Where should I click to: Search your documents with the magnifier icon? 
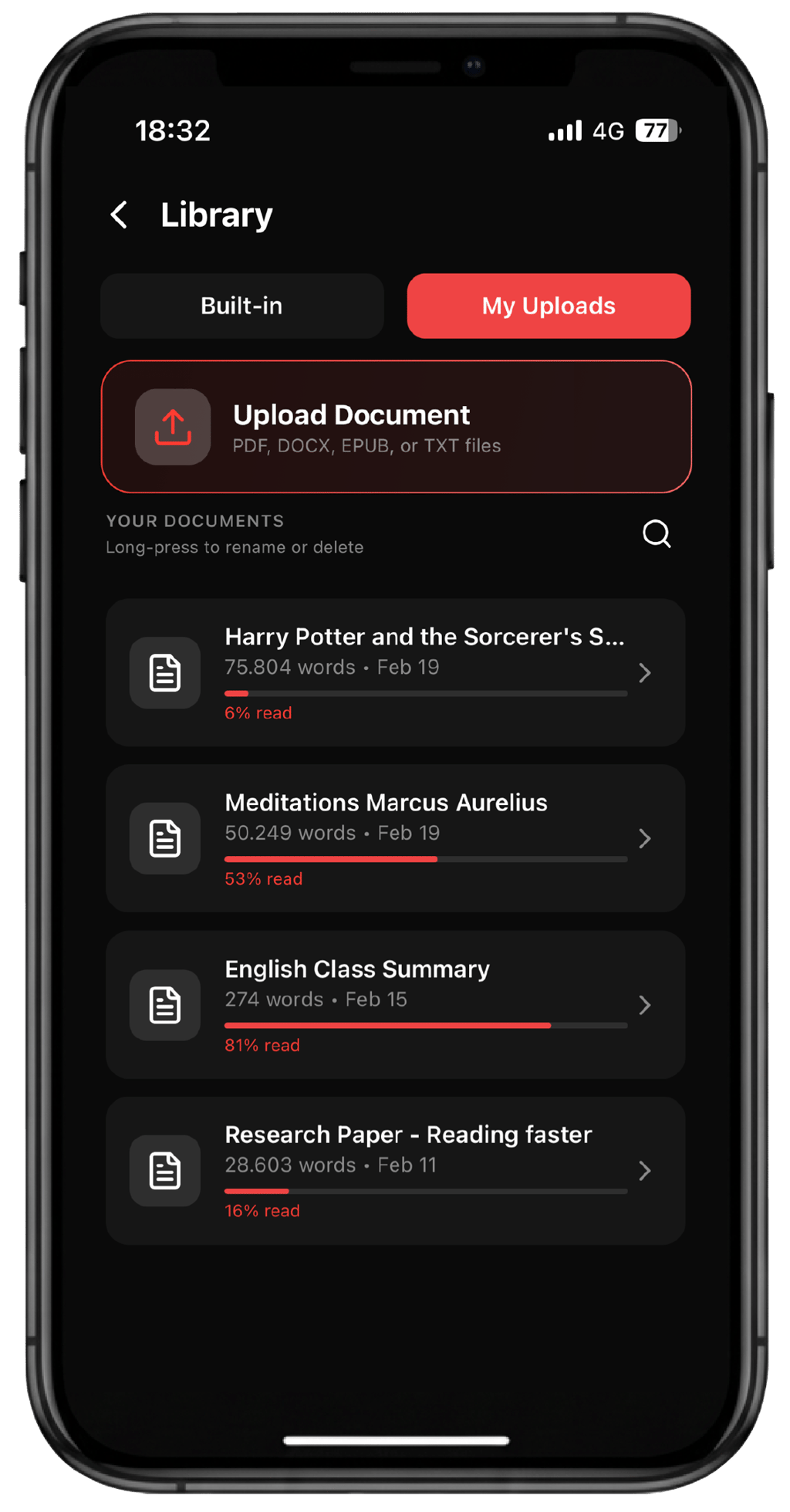pyautogui.click(x=657, y=533)
